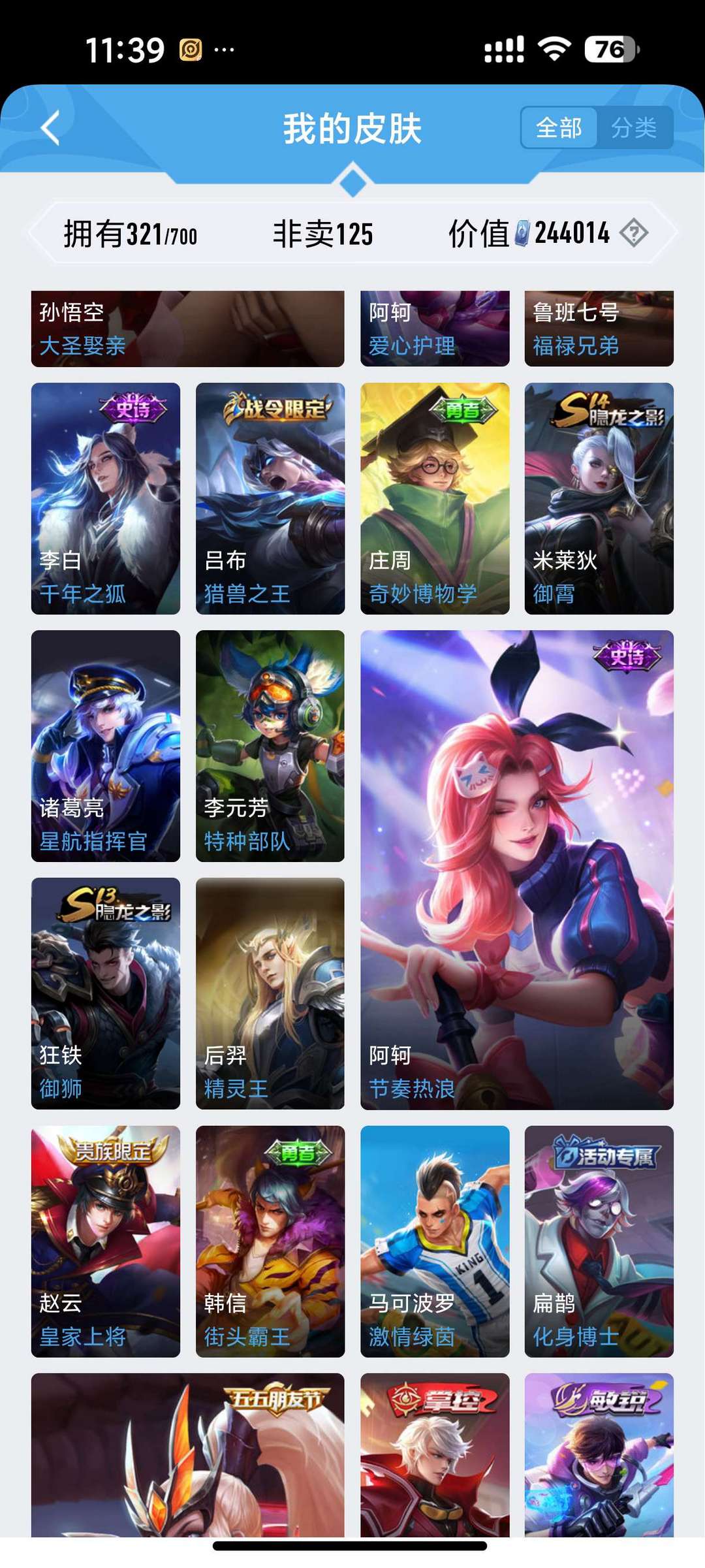705x1568 pixels.
Task: Open 鲁班七号 福禄兄弟 skin card
Action: coord(599,328)
